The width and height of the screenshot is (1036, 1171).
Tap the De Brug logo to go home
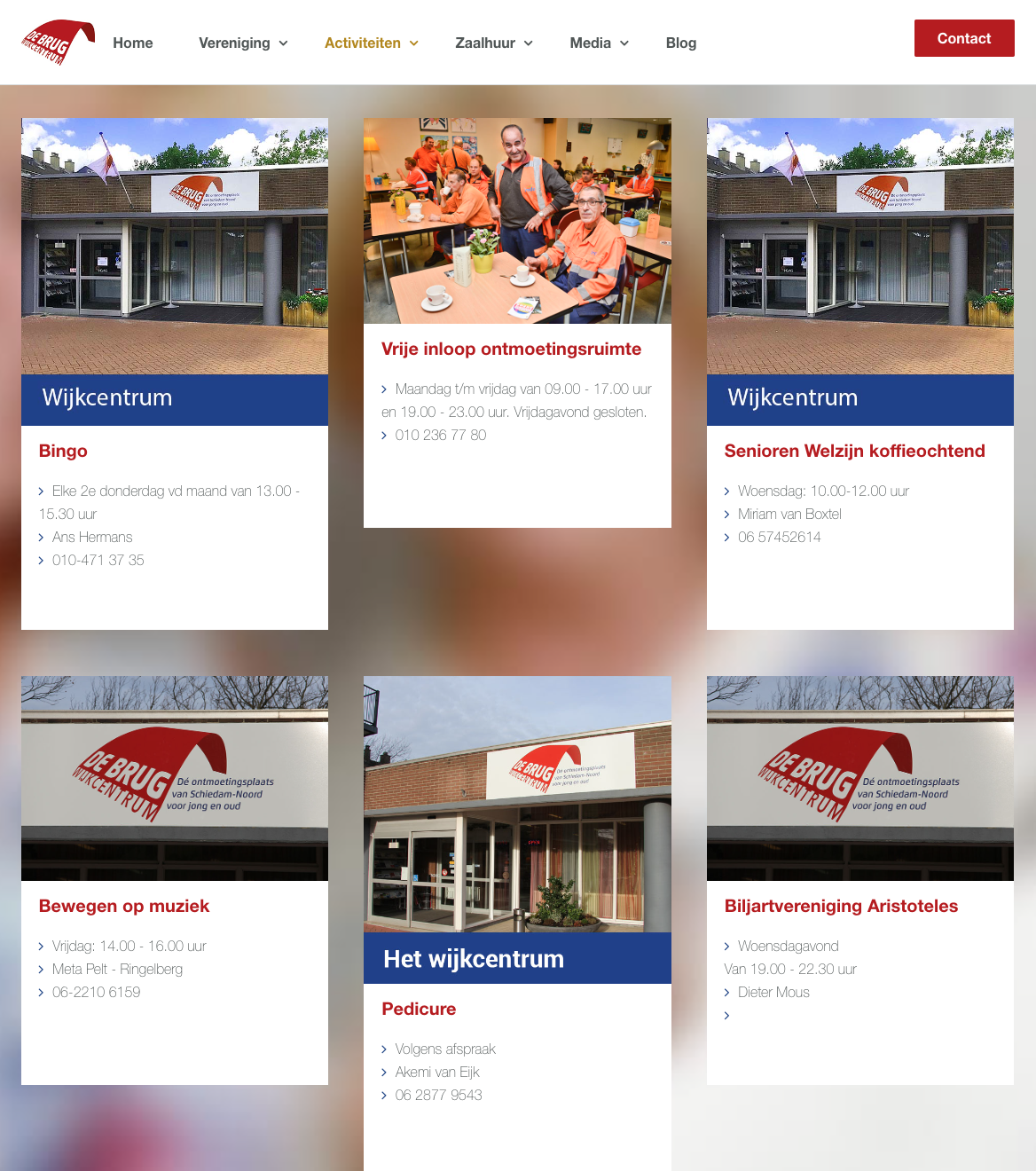click(x=57, y=42)
